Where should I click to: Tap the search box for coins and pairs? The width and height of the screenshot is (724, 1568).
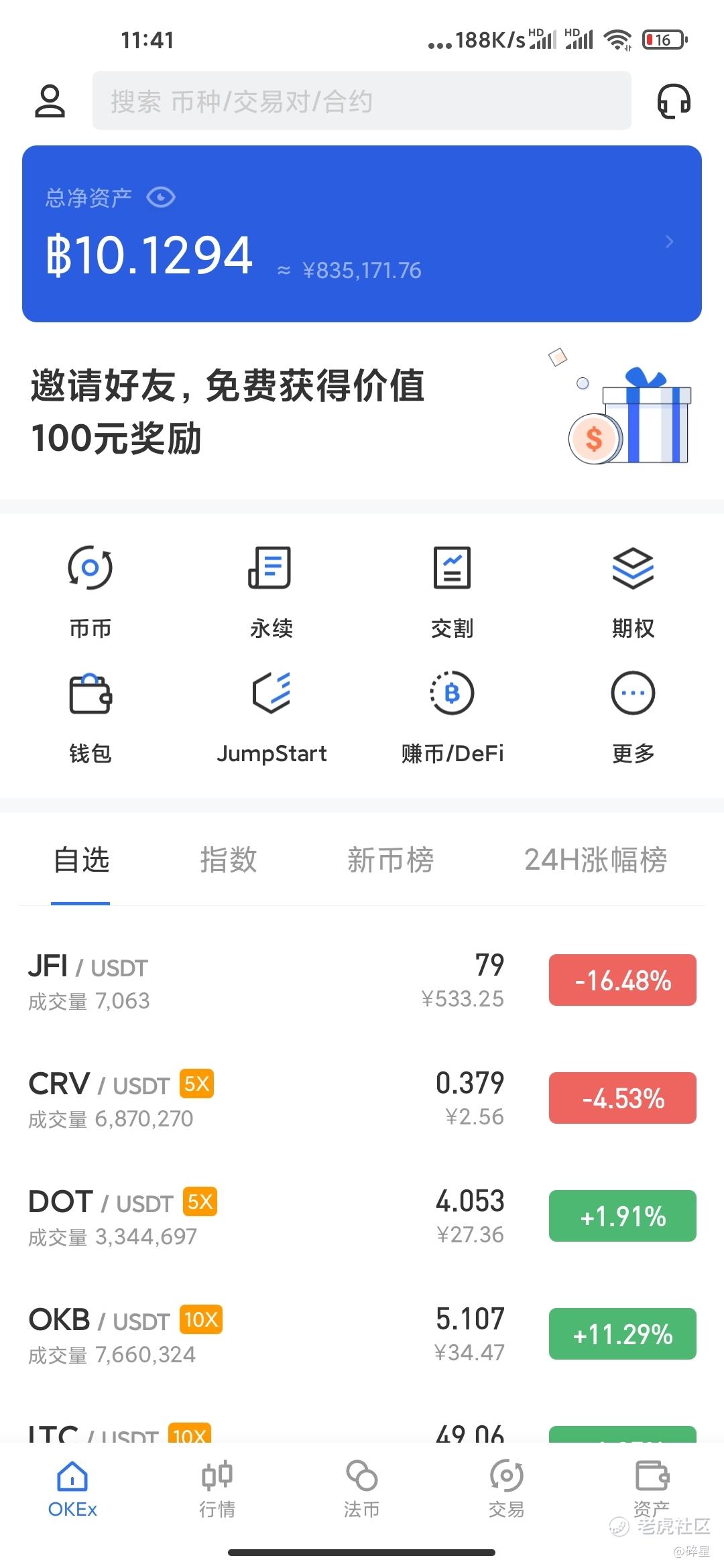click(x=362, y=101)
